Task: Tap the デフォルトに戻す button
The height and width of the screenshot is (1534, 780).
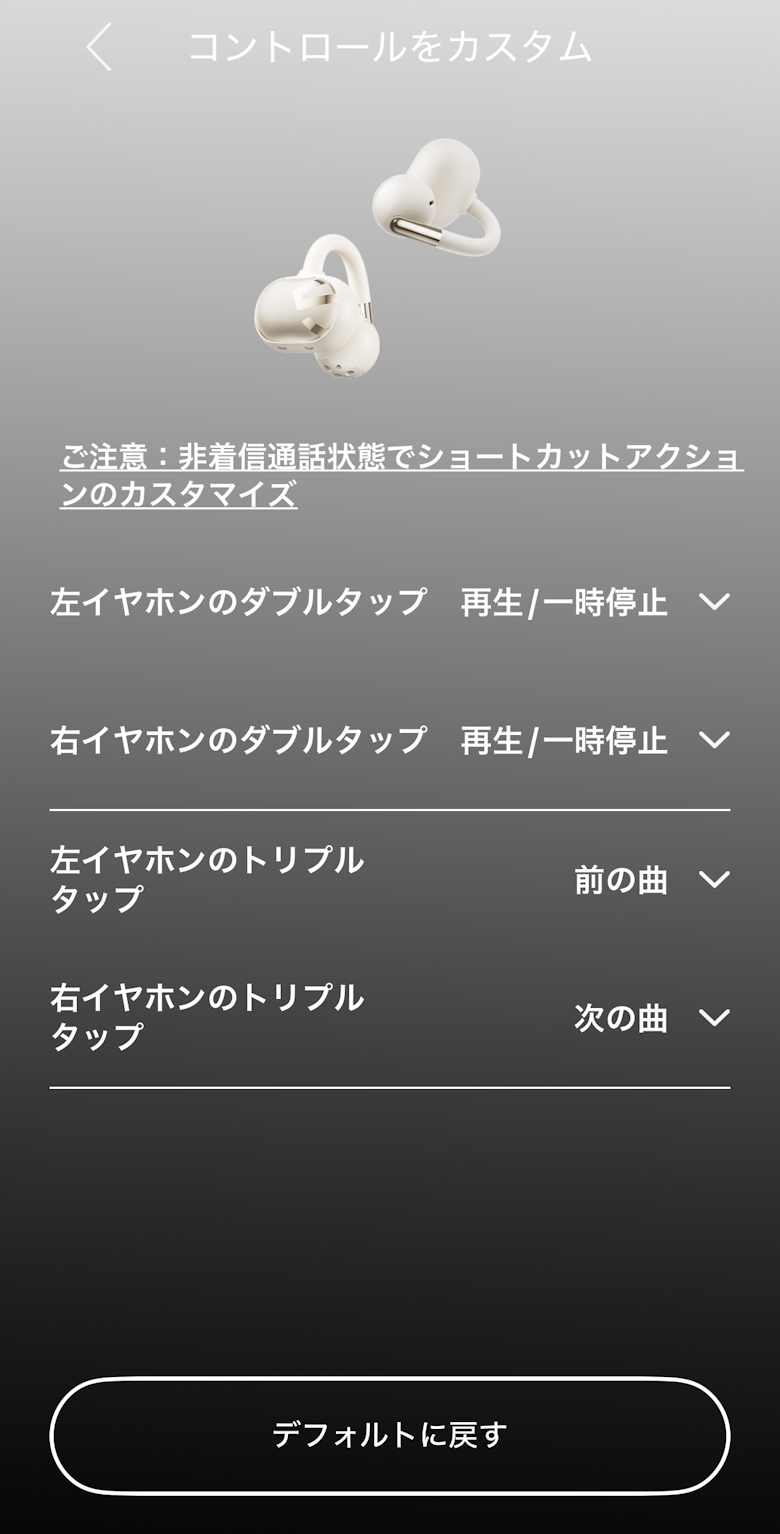Action: click(390, 1435)
